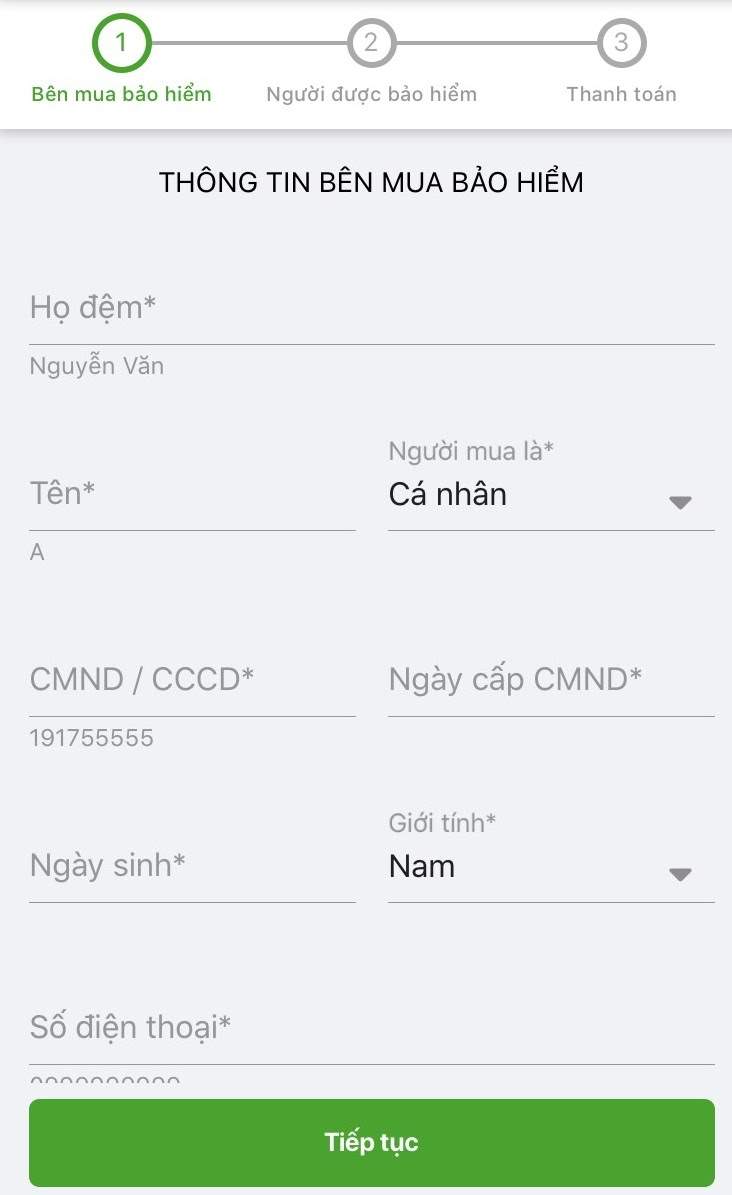Click step circle 1 in the progress stepper
Image resolution: width=732 pixels, height=1195 pixels.
120,42
